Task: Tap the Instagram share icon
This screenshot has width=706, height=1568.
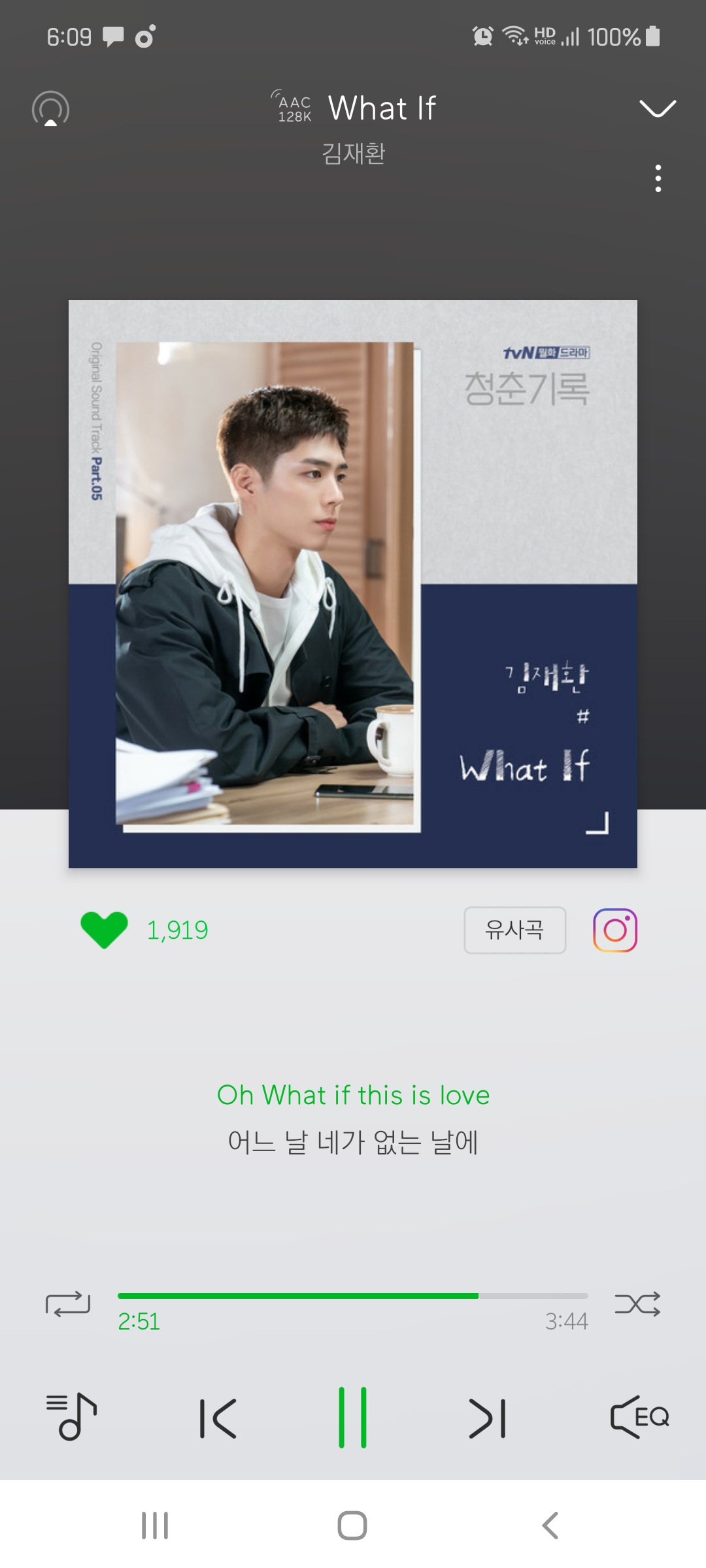Action: 615,930
